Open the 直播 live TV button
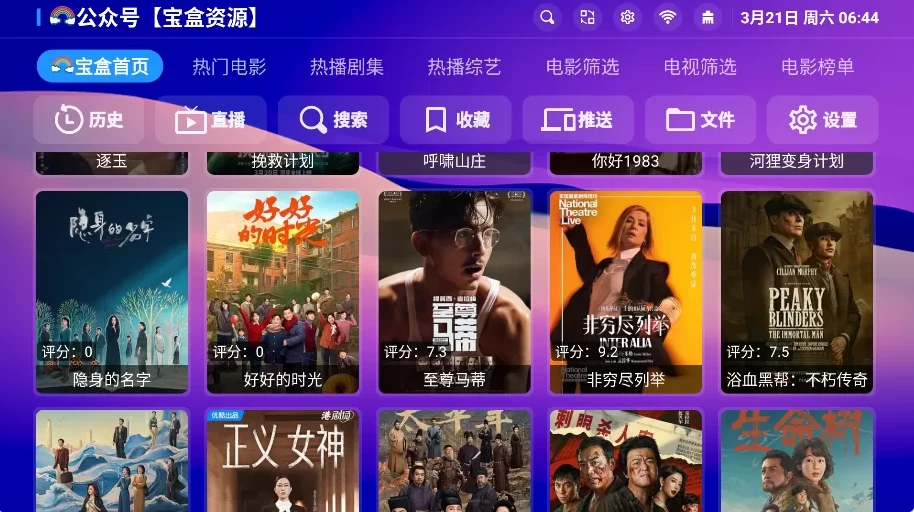The image size is (914, 512). tap(211, 120)
